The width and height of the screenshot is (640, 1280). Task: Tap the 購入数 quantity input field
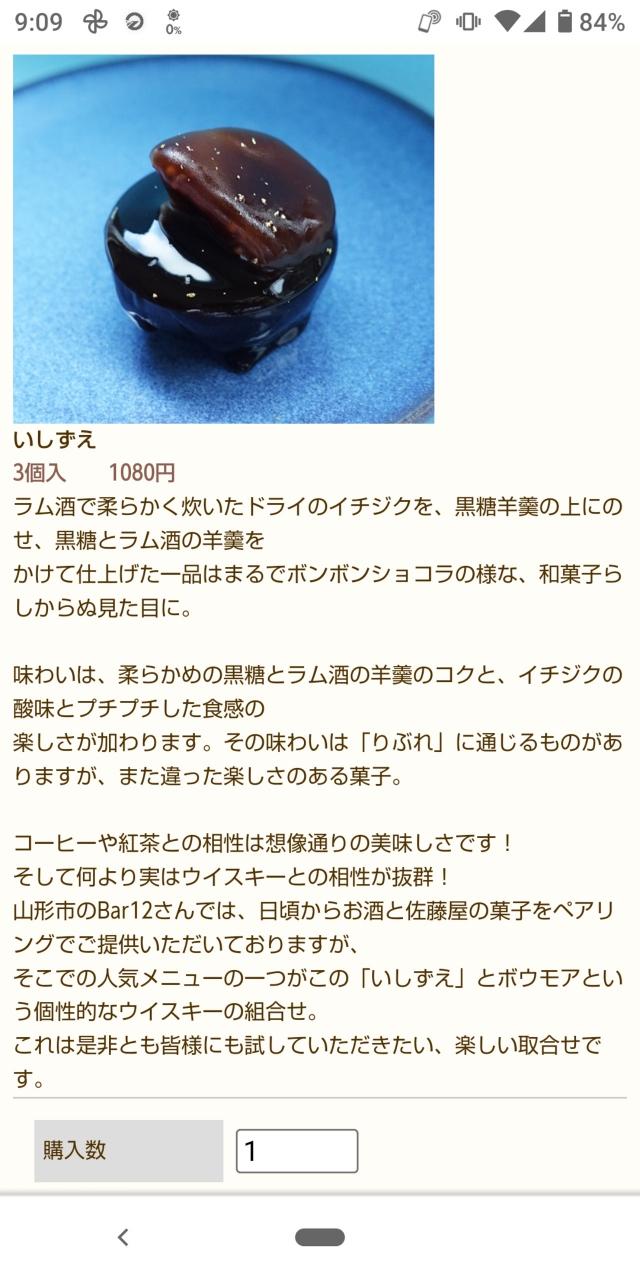pyautogui.click(x=296, y=1151)
